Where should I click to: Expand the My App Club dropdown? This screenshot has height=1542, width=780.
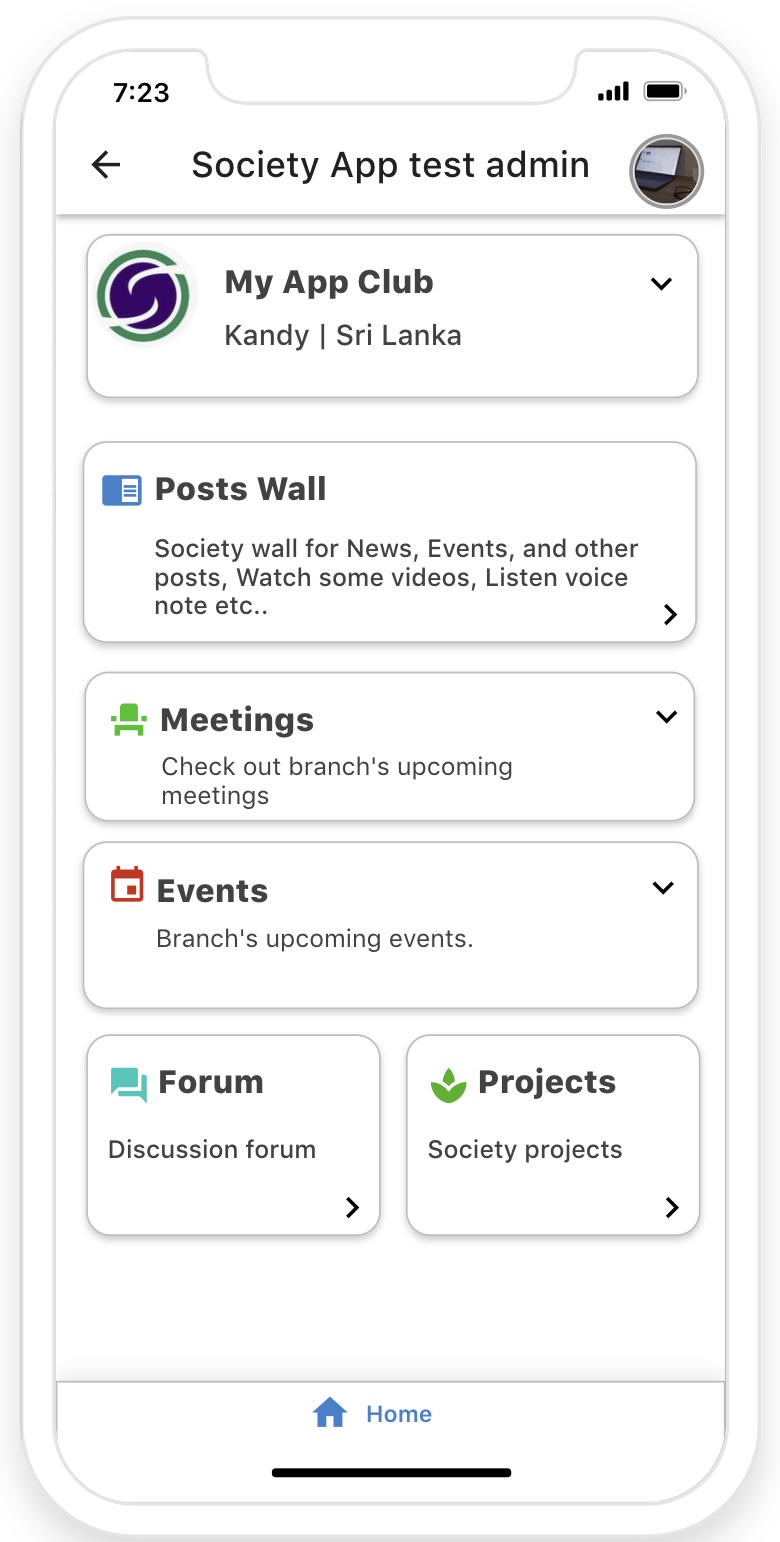point(661,284)
